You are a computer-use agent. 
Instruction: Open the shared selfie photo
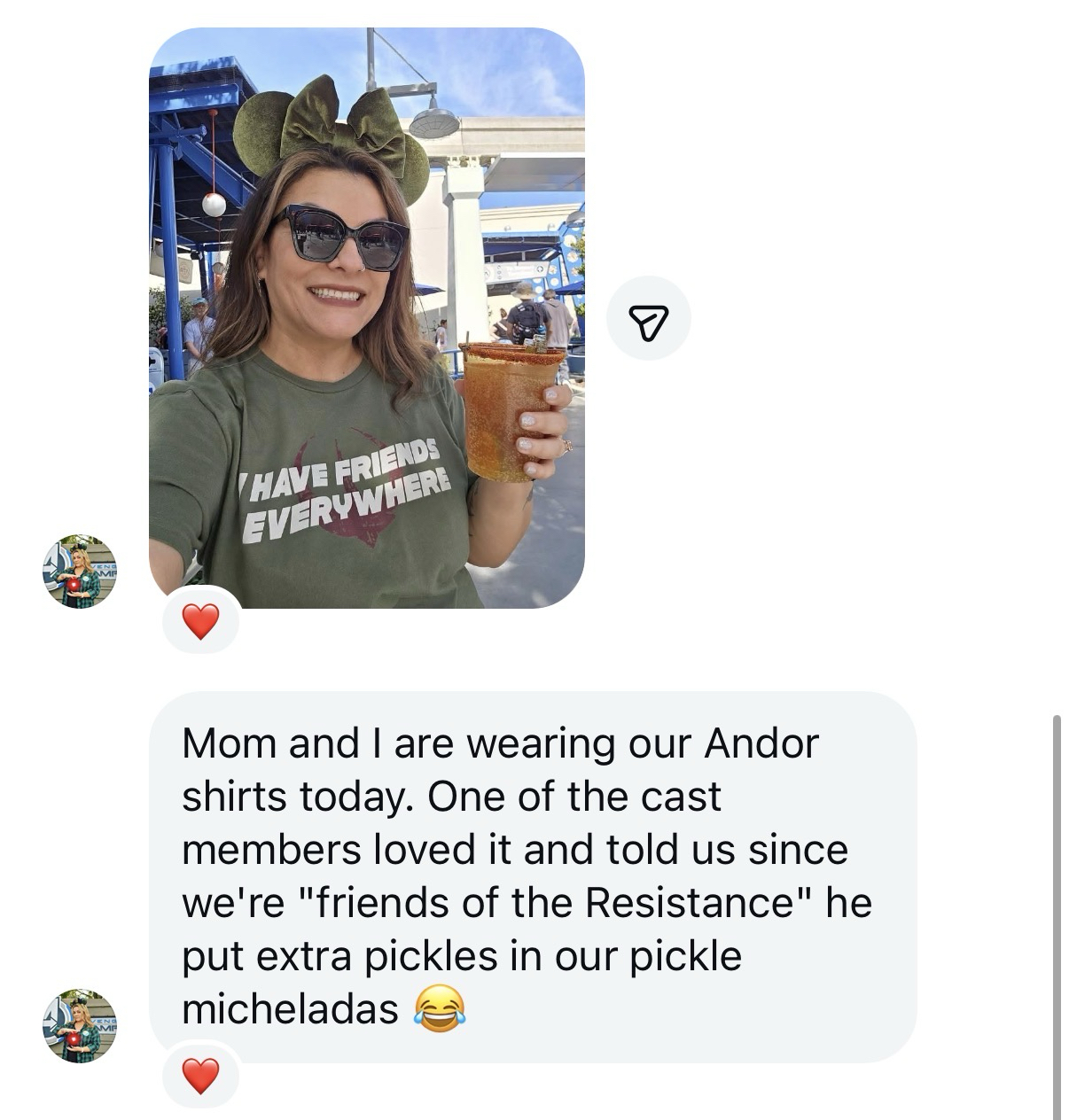(366, 317)
